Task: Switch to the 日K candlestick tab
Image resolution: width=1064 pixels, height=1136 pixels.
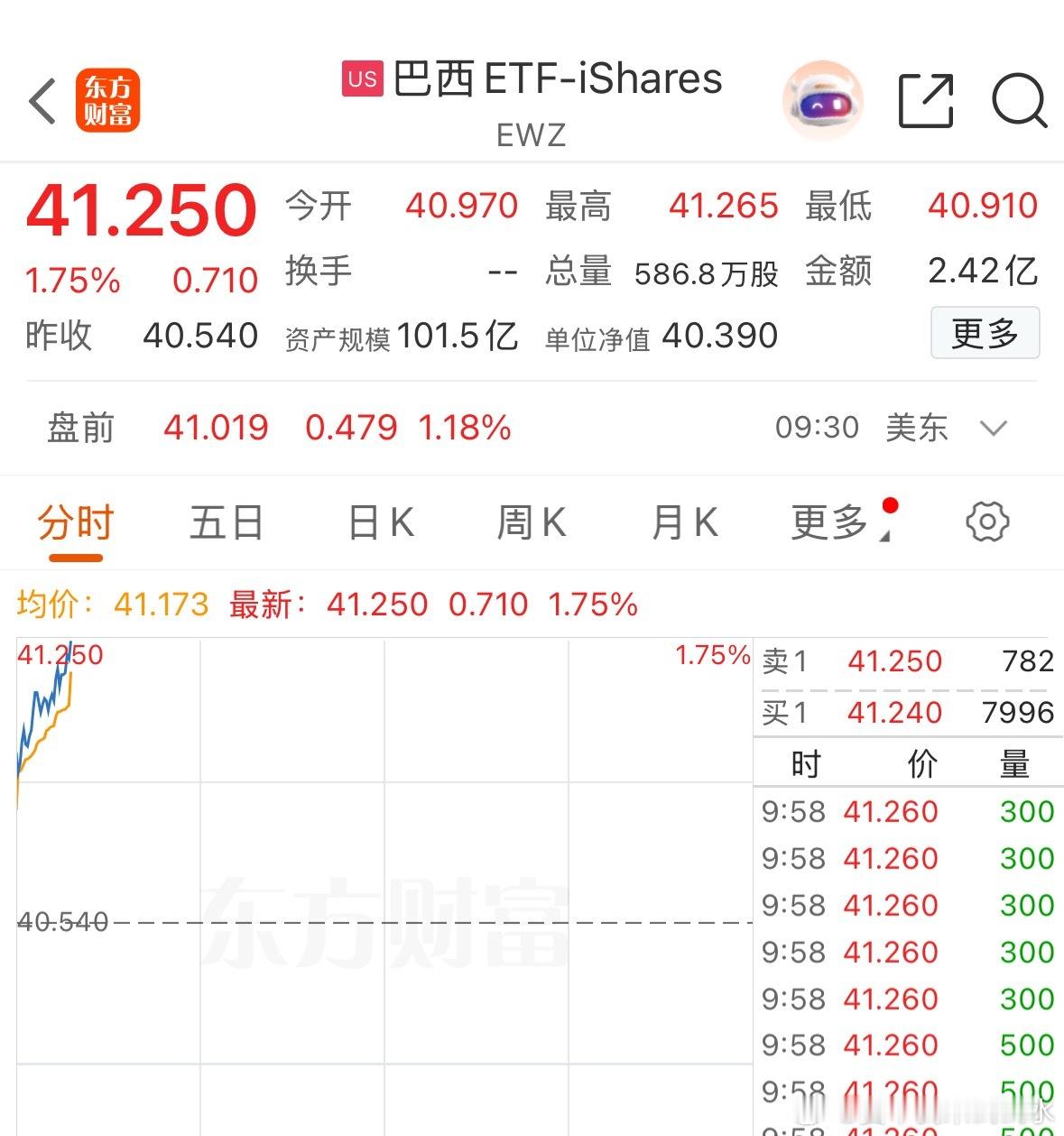Action: (x=379, y=522)
